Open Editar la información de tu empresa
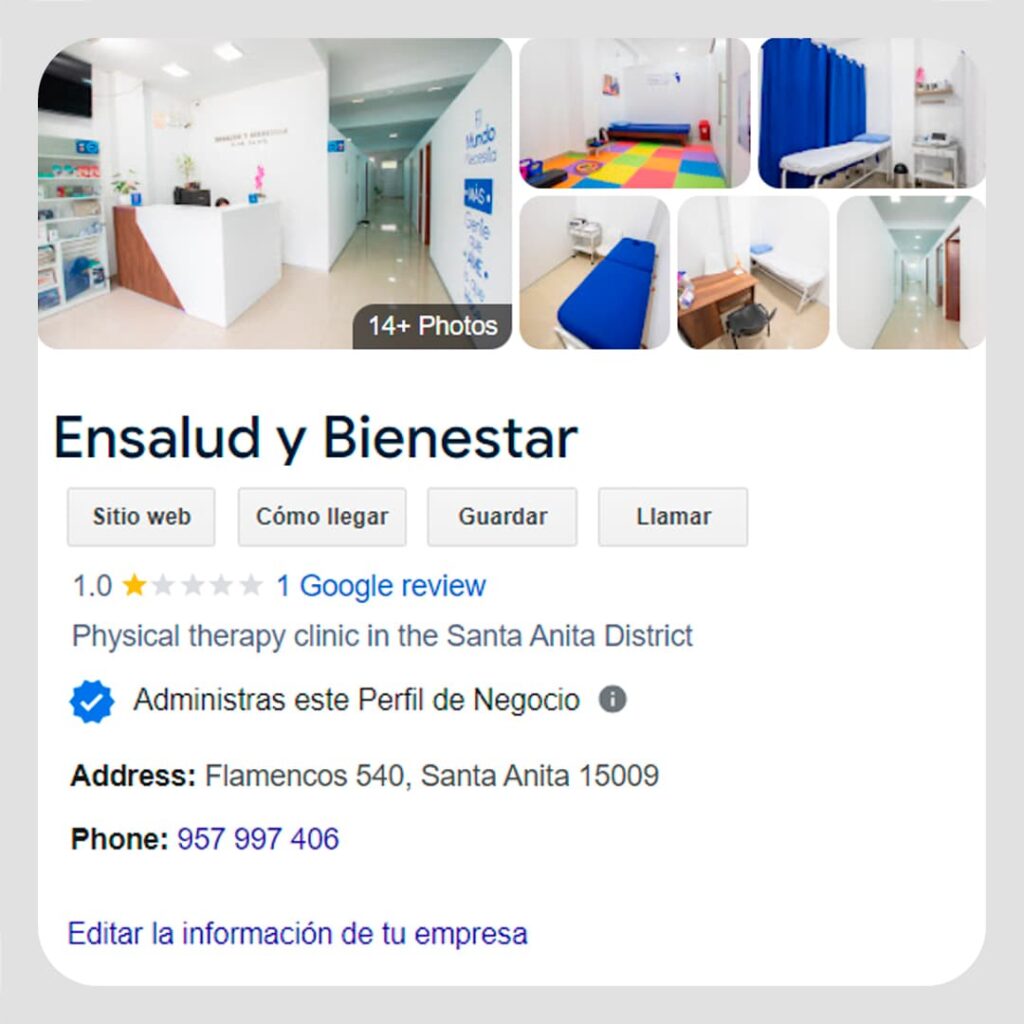 [297, 934]
